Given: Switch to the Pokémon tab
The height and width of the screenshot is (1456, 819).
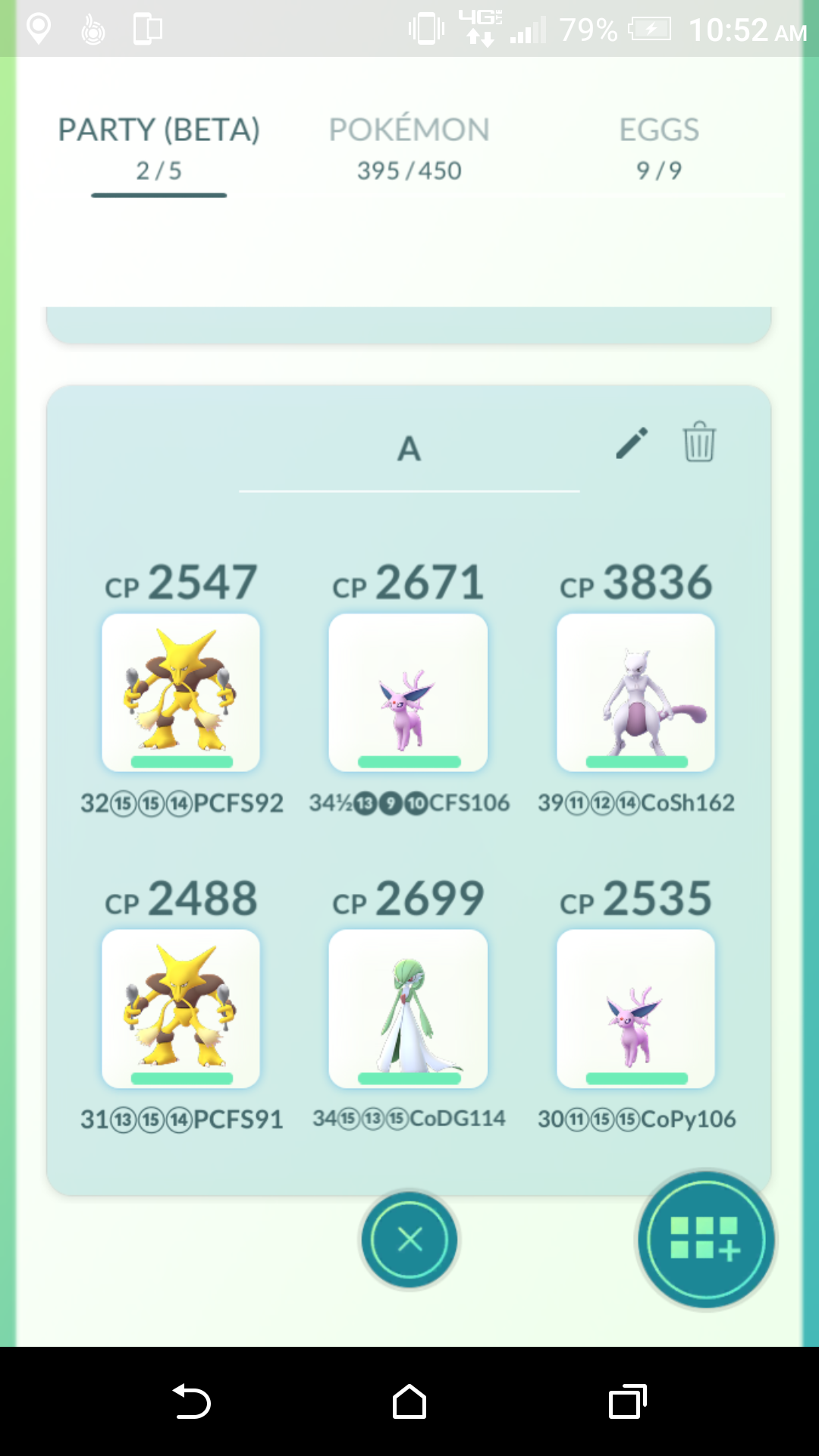Looking at the screenshot, I should click(409, 149).
